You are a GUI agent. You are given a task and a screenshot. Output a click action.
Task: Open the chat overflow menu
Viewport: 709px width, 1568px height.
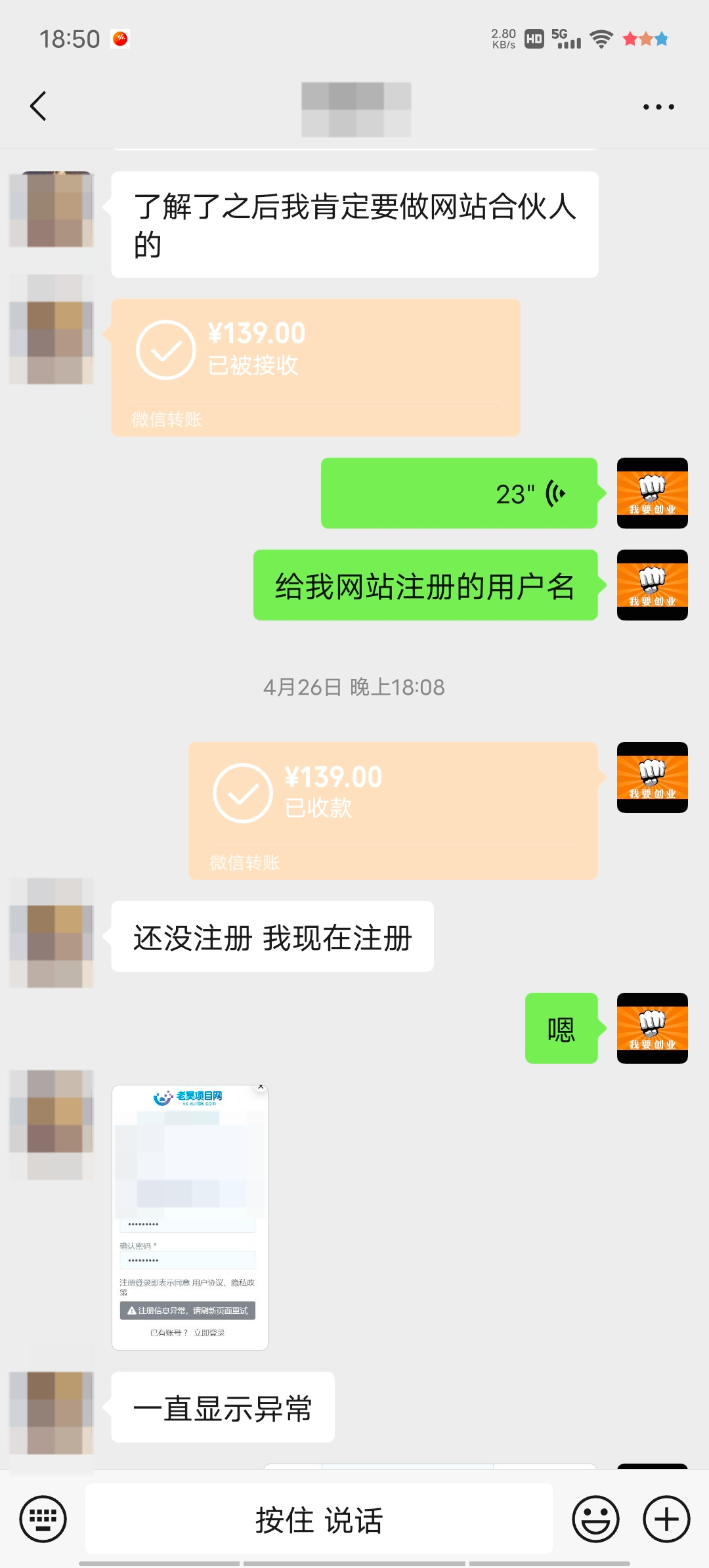658,107
